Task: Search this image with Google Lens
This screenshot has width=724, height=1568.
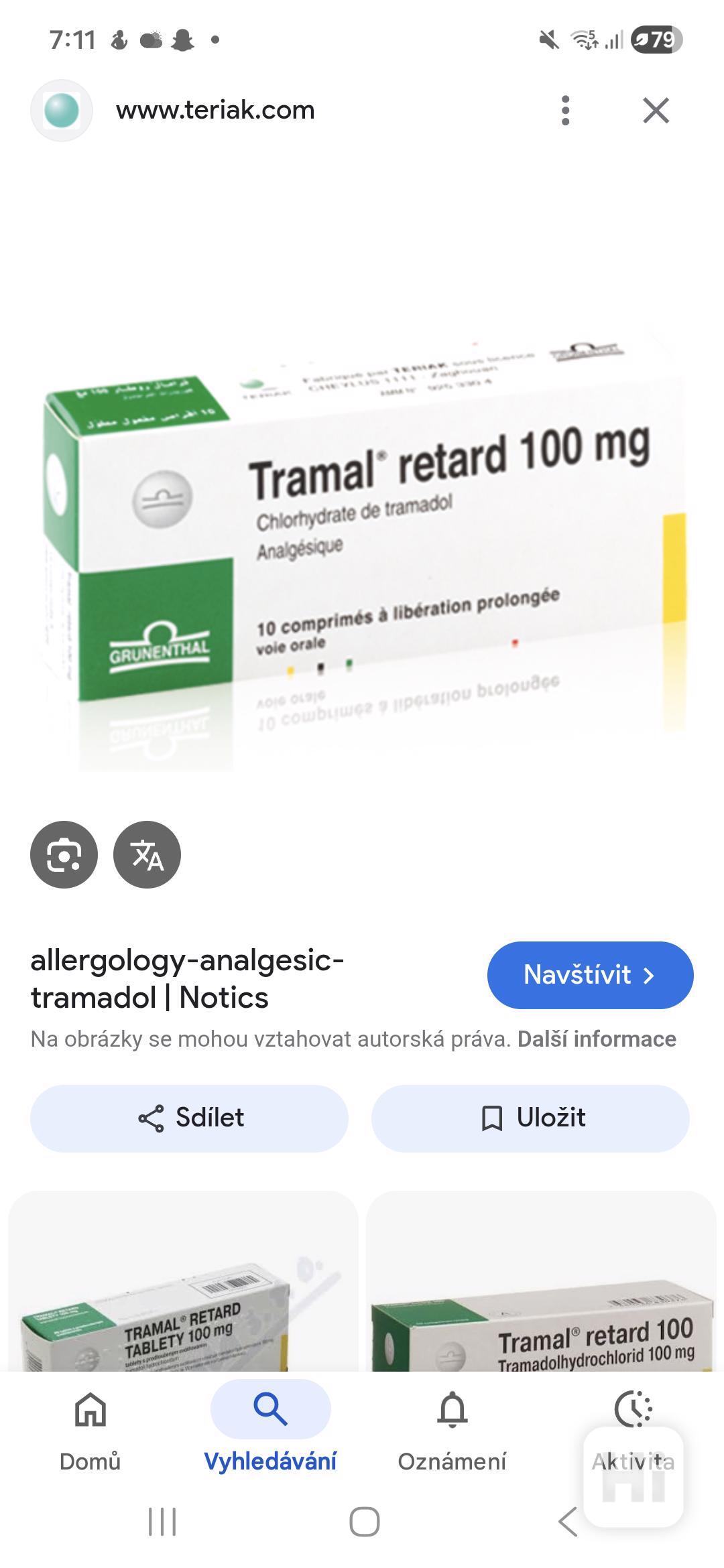Action: click(64, 854)
